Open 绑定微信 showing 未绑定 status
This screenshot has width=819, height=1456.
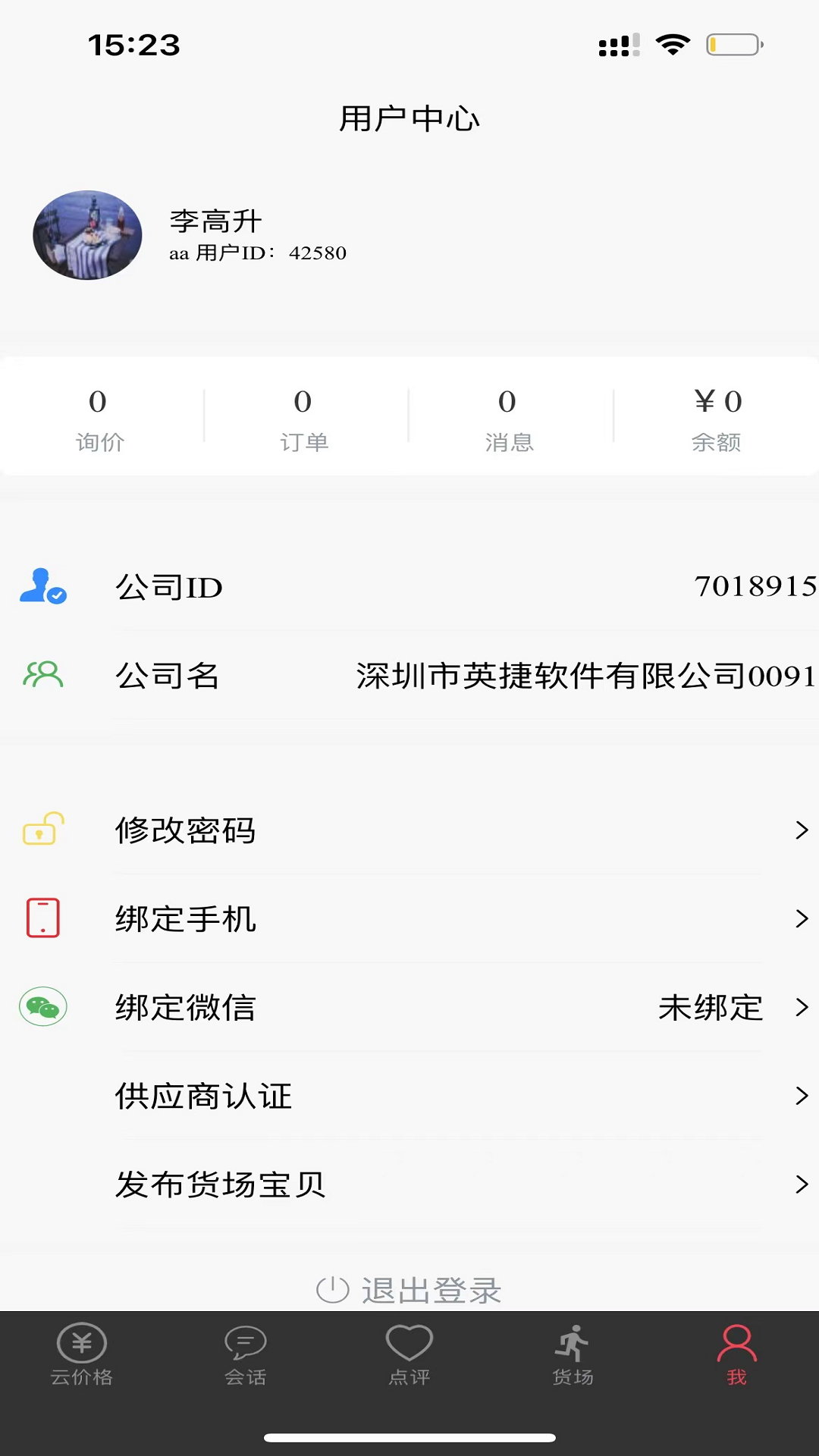click(409, 1008)
